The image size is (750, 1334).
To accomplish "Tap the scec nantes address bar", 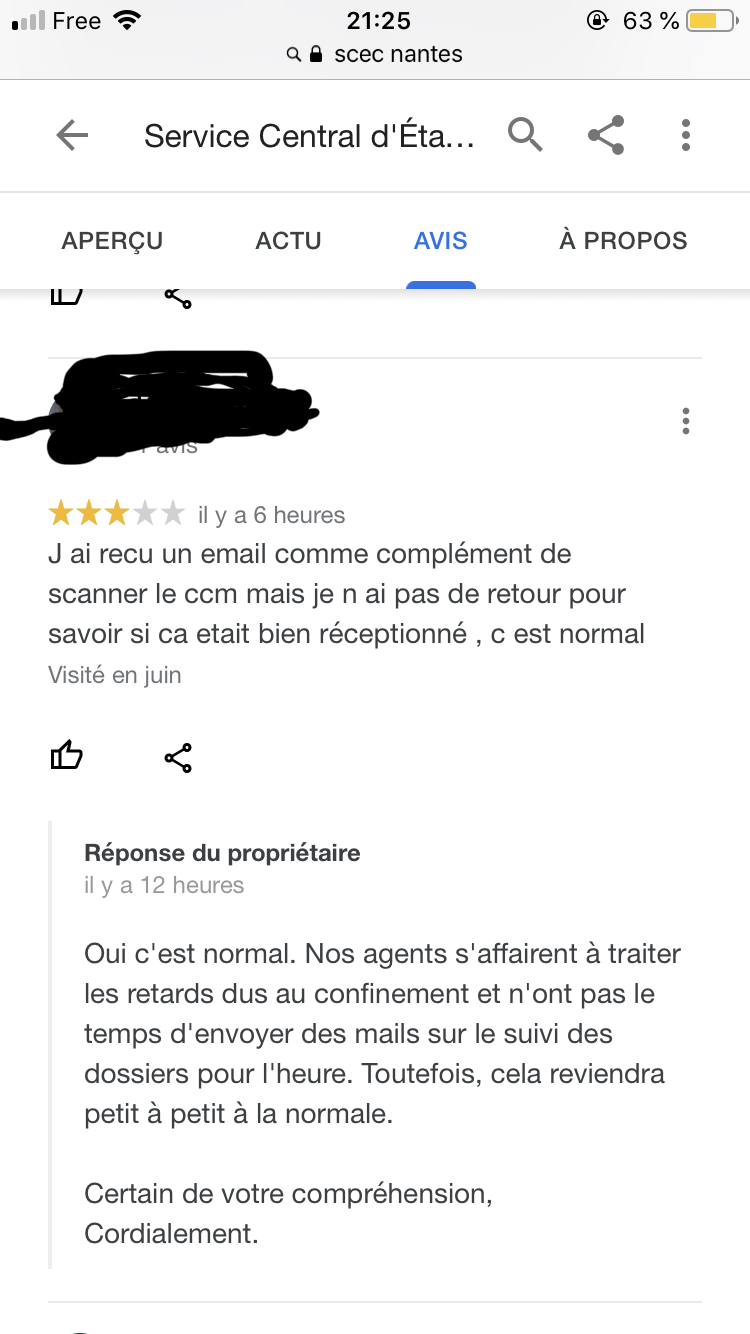I will (x=375, y=54).
